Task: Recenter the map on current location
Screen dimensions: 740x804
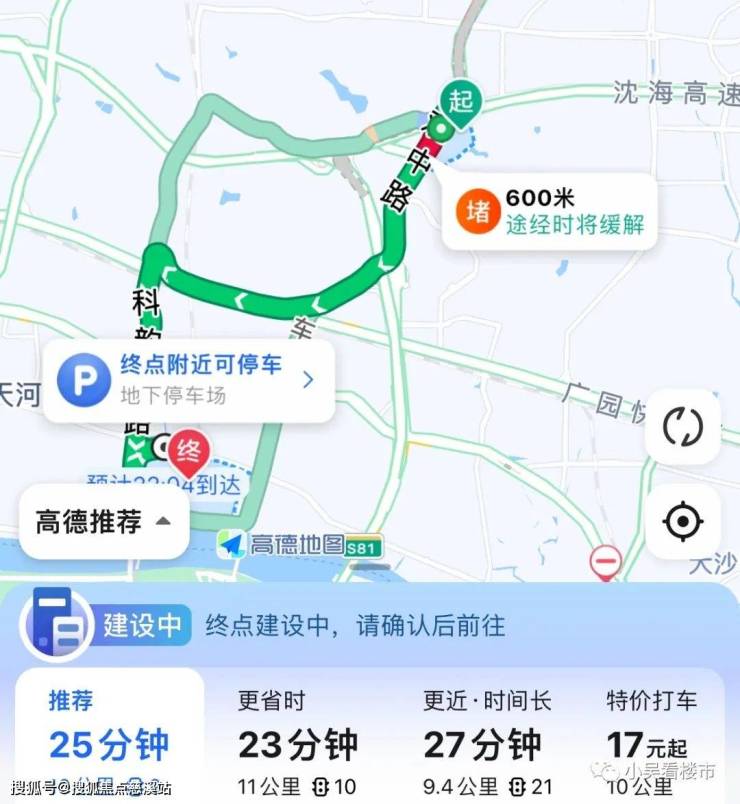Action: pos(682,521)
